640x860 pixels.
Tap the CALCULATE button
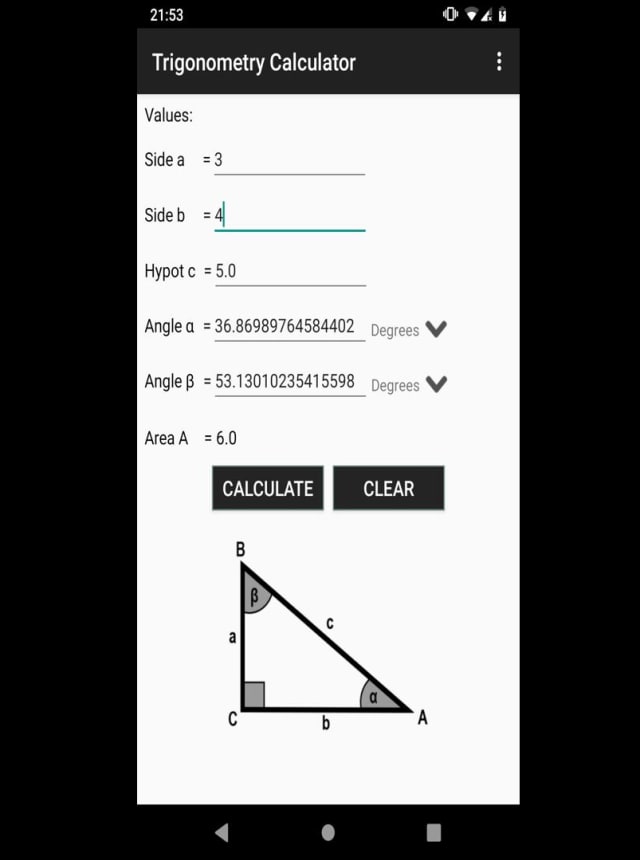pyautogui.click(x=267, y=488)
